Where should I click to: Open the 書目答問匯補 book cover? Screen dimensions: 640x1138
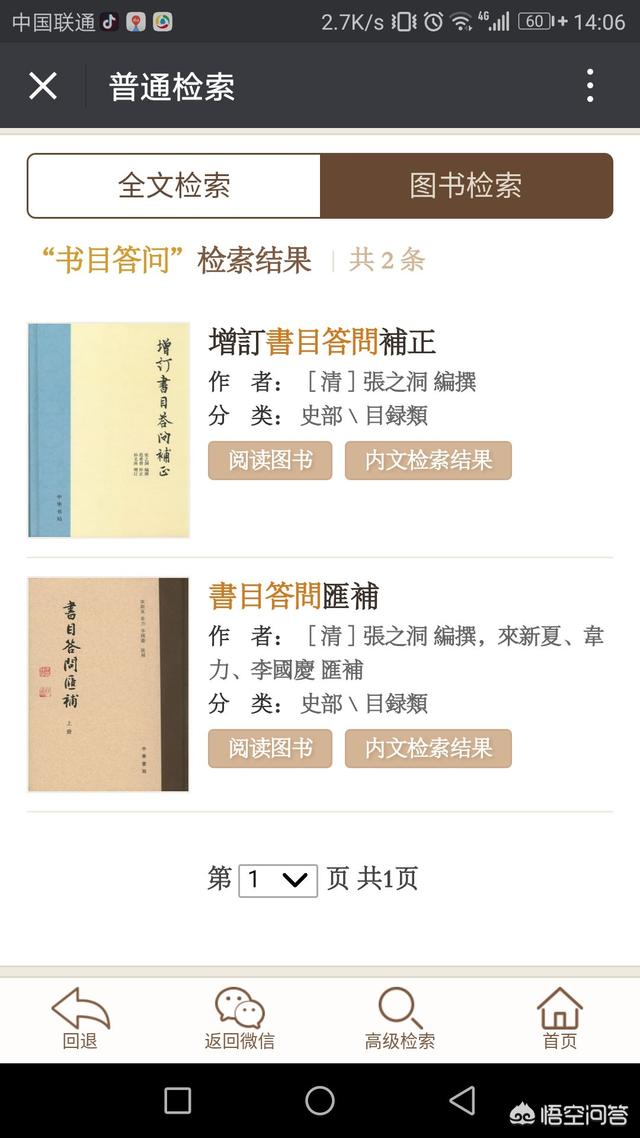coord(109,684)
